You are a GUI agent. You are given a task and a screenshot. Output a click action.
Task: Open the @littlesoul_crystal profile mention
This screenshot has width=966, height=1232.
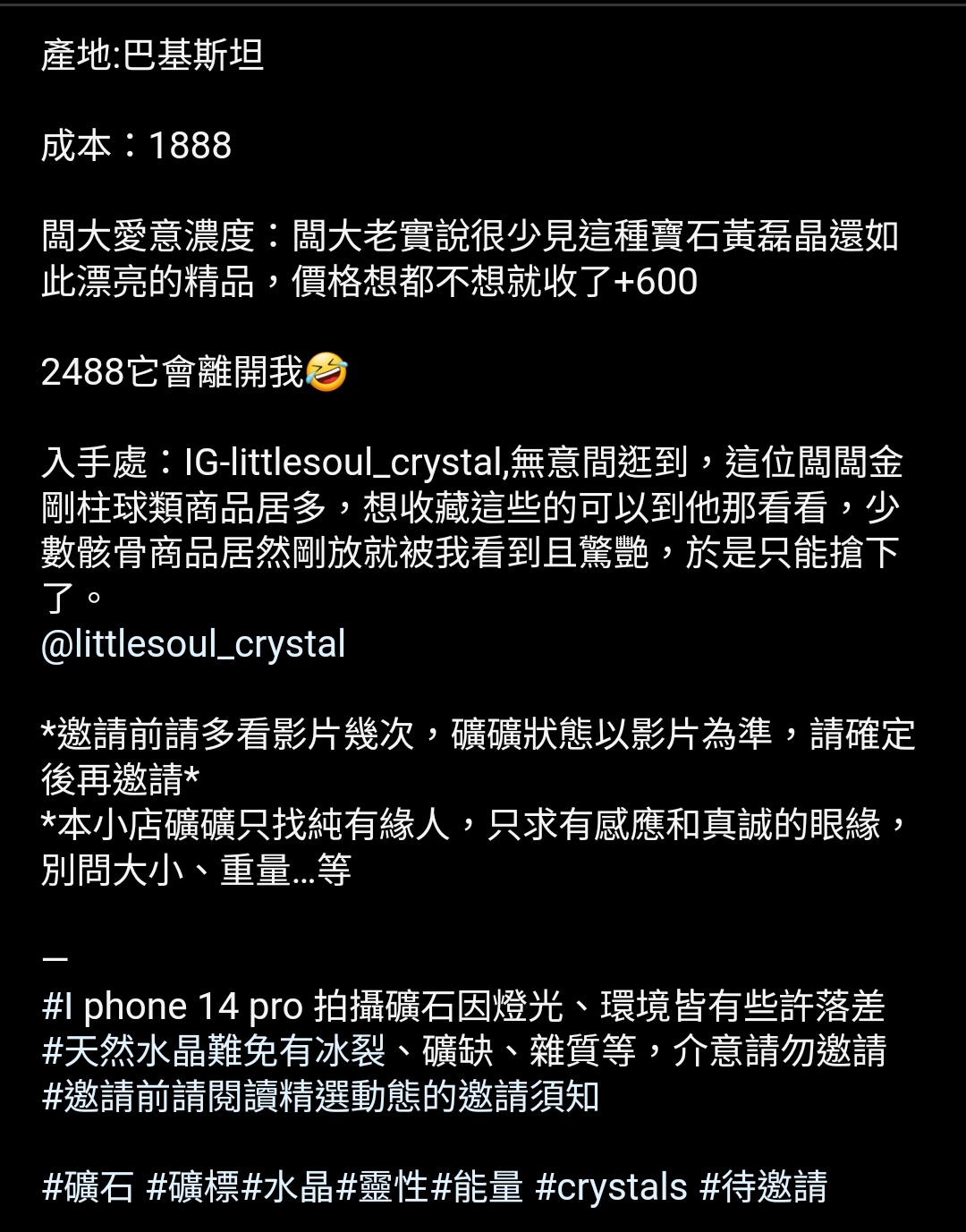pyautogui.click(x=193, y=645)
